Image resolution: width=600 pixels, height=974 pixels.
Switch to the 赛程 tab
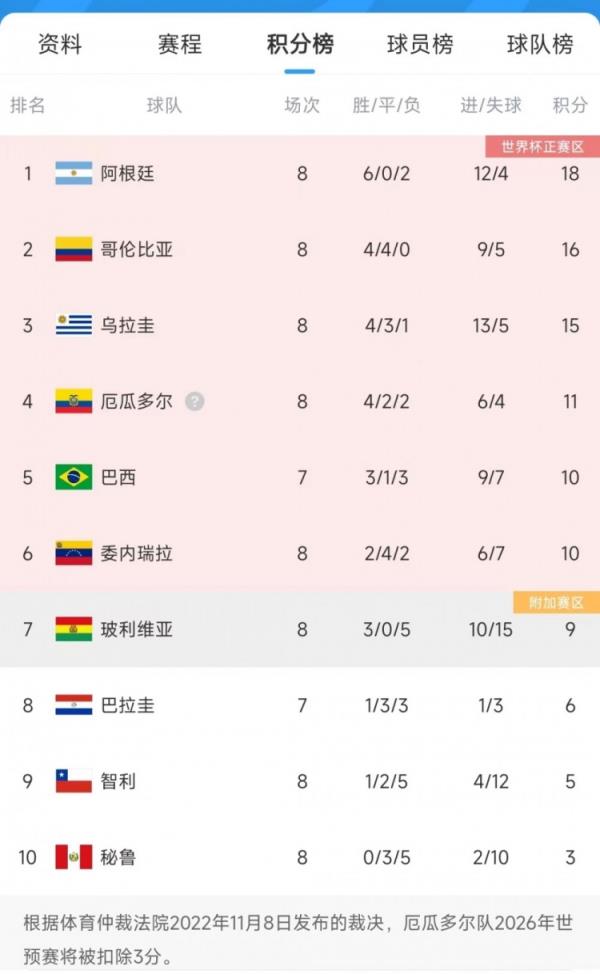coord(180,44)
